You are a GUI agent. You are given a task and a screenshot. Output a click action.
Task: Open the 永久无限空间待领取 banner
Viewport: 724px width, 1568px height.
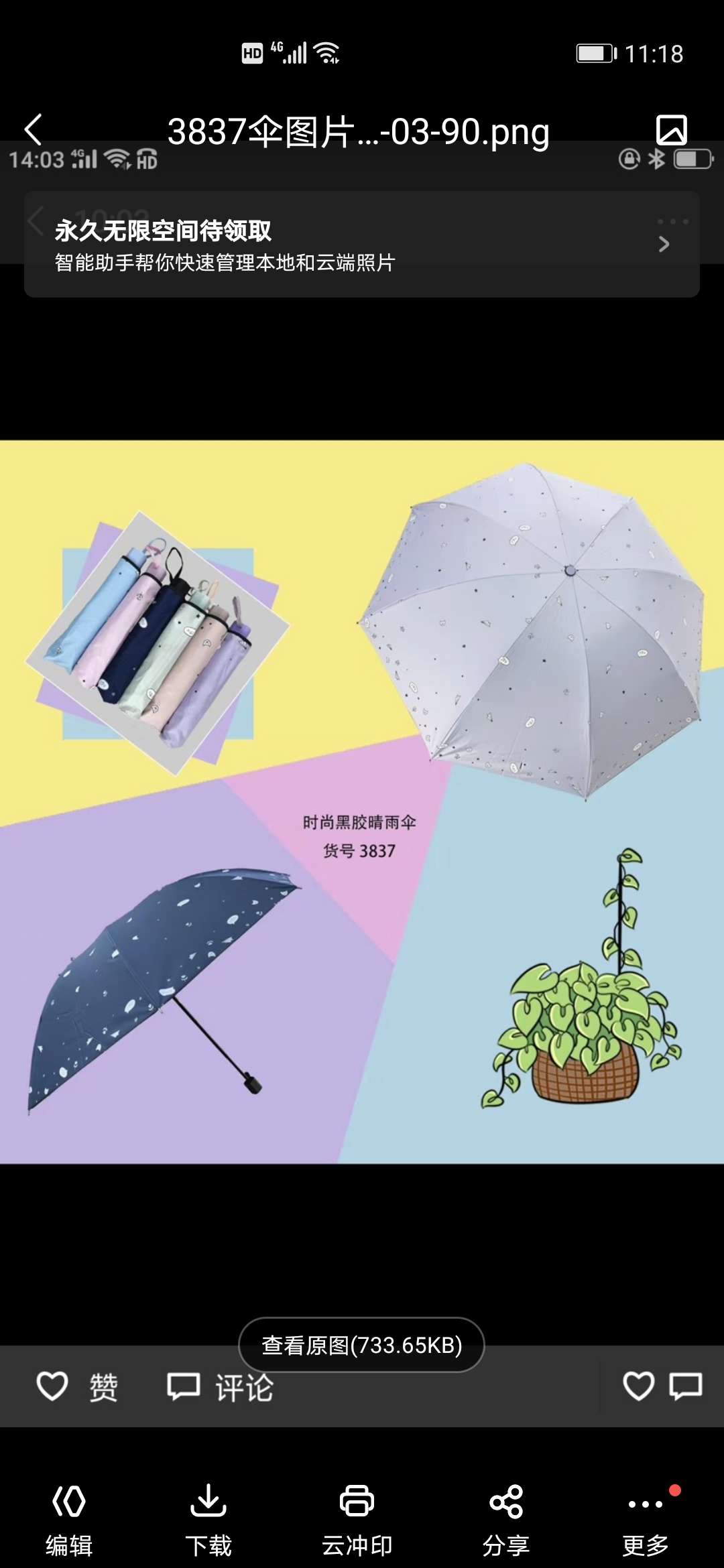click(x=362, y=245)
